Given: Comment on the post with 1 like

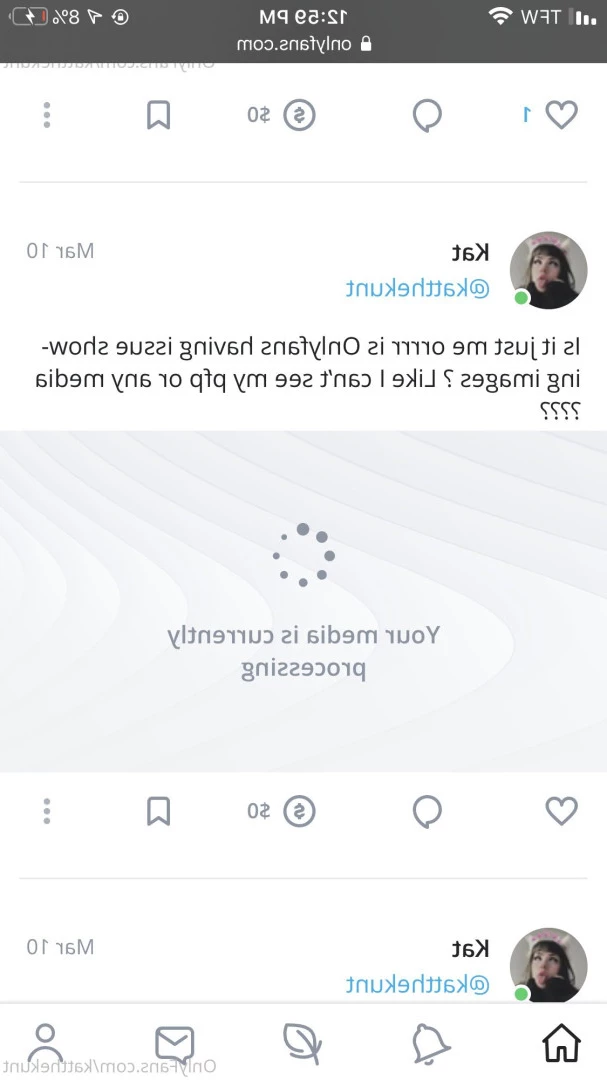Looking at the screenshot, I should pyautogui.click(x=427, y=115).
